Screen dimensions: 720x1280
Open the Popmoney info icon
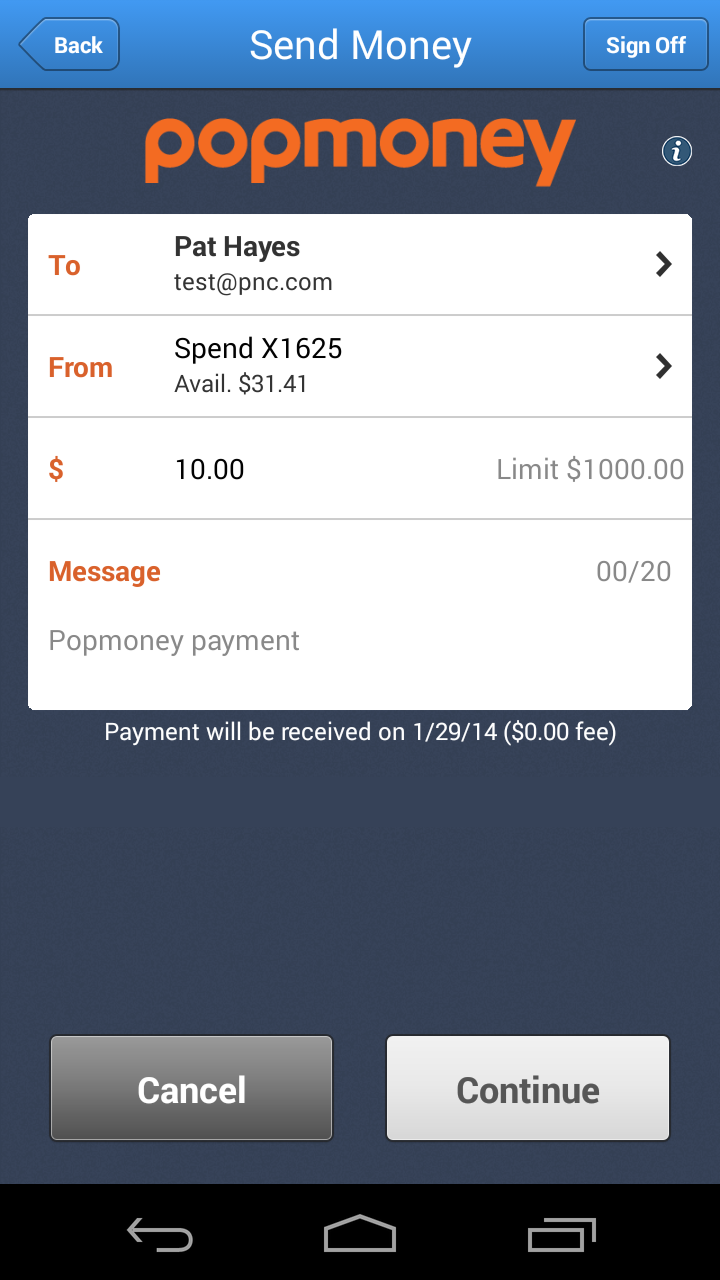[677, 151]
